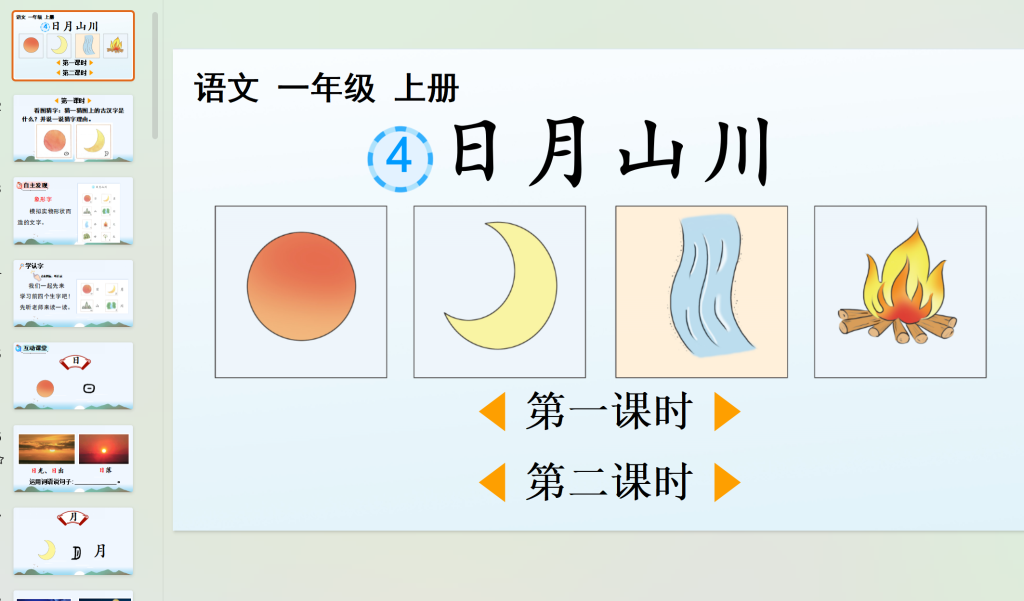Viewport: 1024px width, 601px height.
Task: Jump to the 学认字 slide thumbnail
Action: pos(73,293)
